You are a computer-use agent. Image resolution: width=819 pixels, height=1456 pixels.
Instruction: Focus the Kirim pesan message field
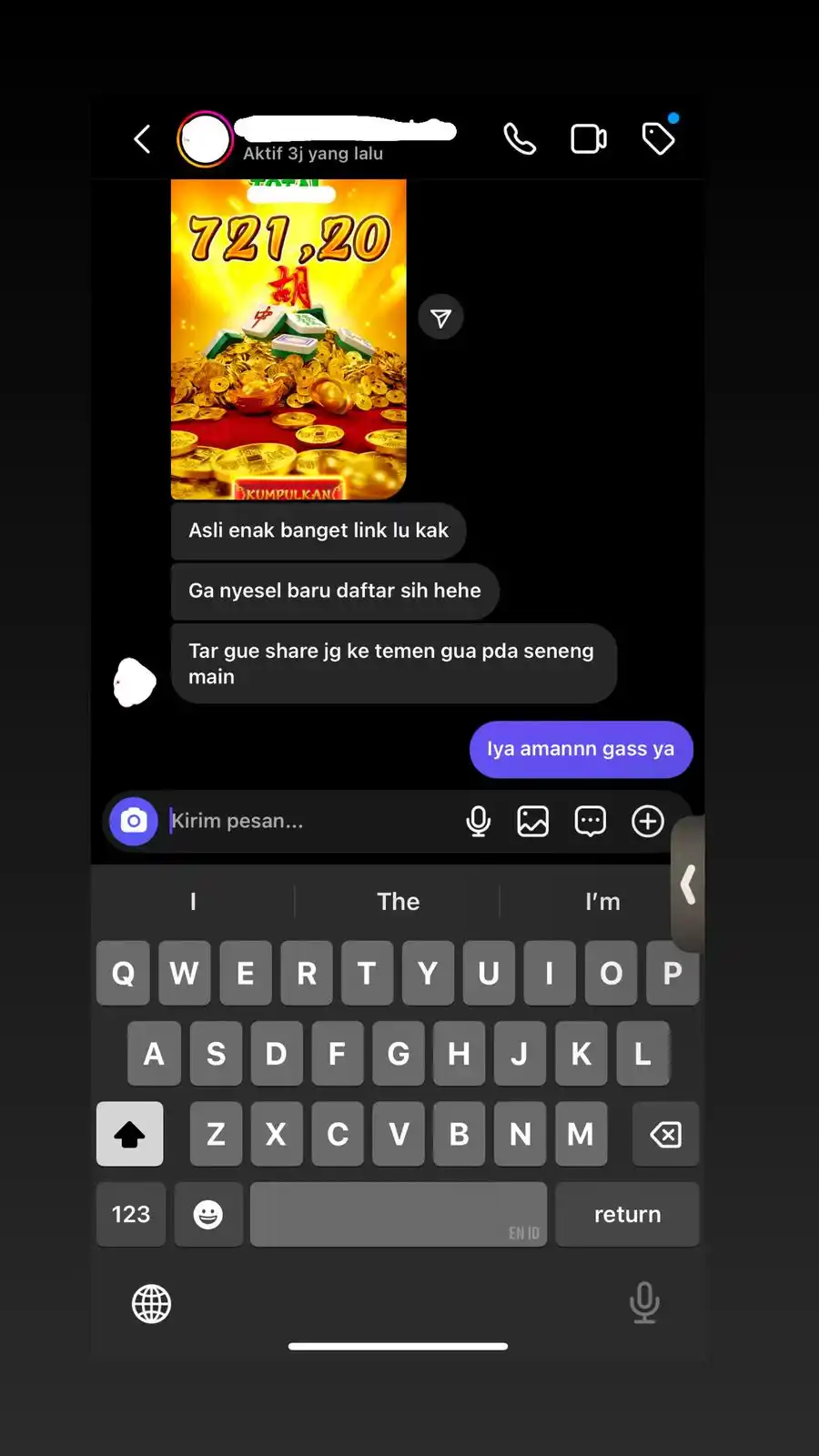point(309,821)
